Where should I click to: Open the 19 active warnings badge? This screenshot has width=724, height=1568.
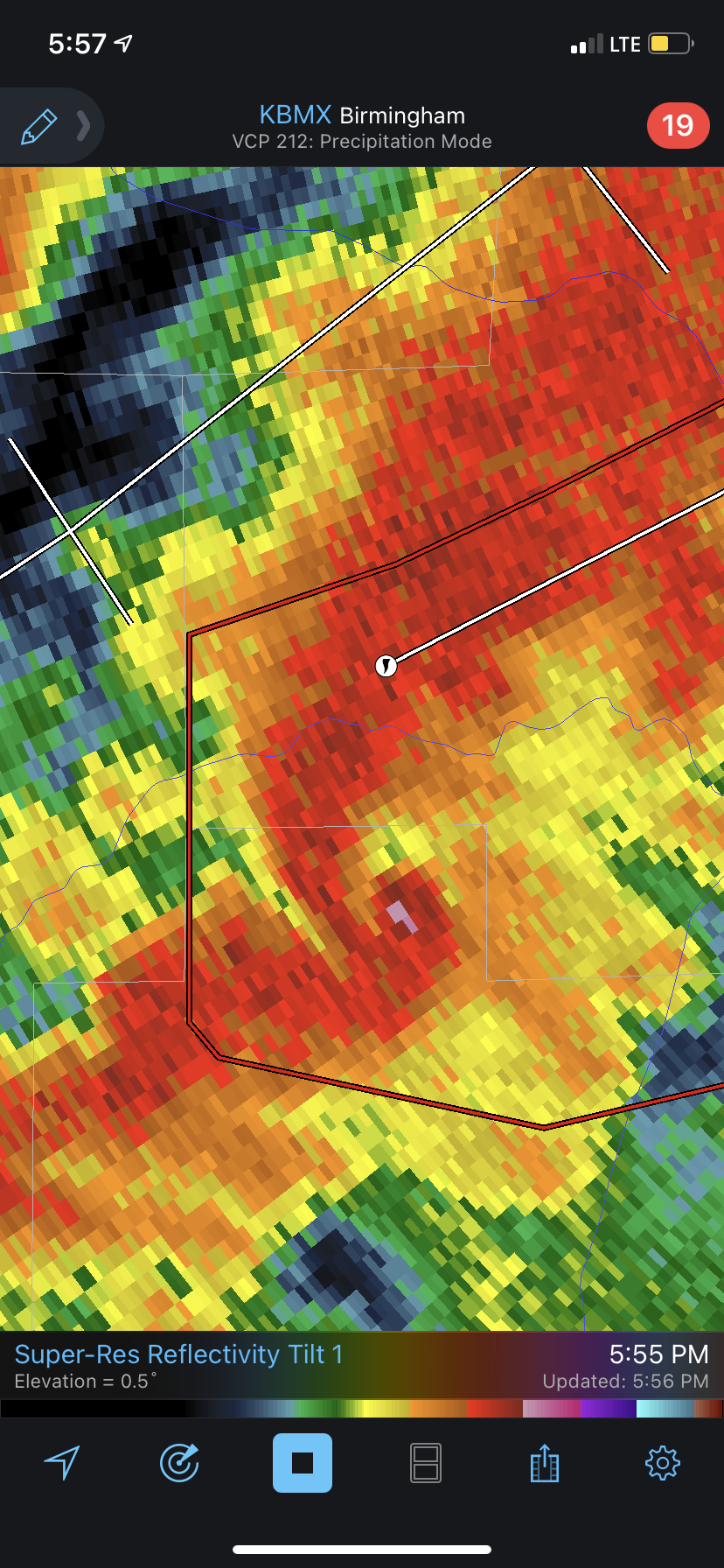(678, 125)
